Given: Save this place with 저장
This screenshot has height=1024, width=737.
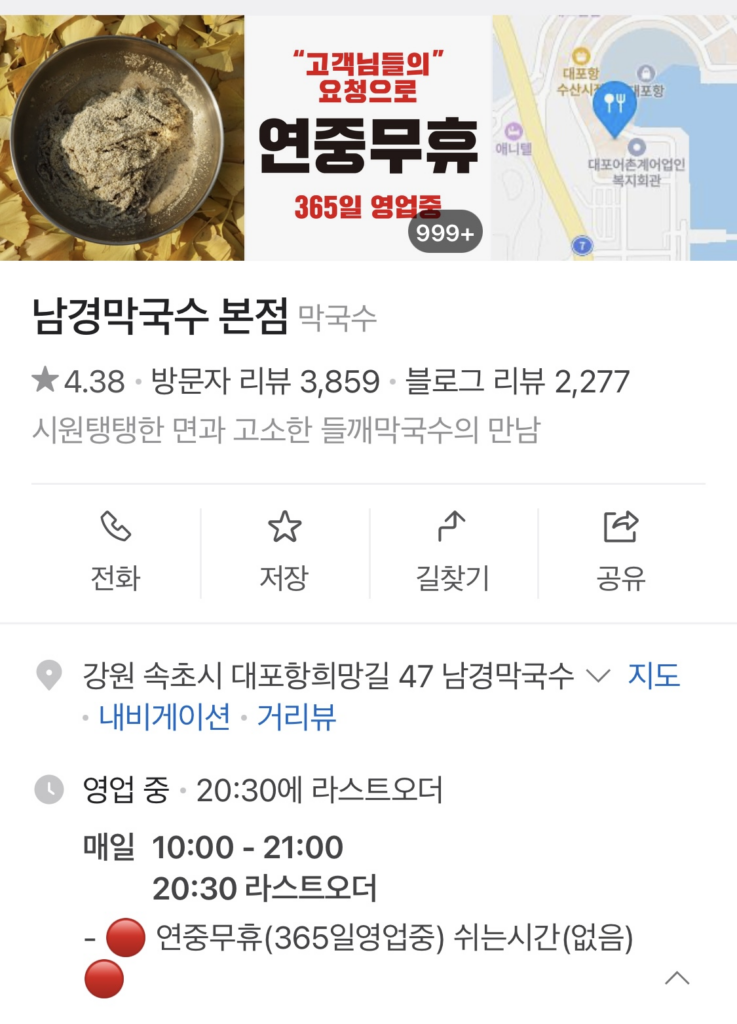Looking at the screenshot, I should click(x=285, y=551).
